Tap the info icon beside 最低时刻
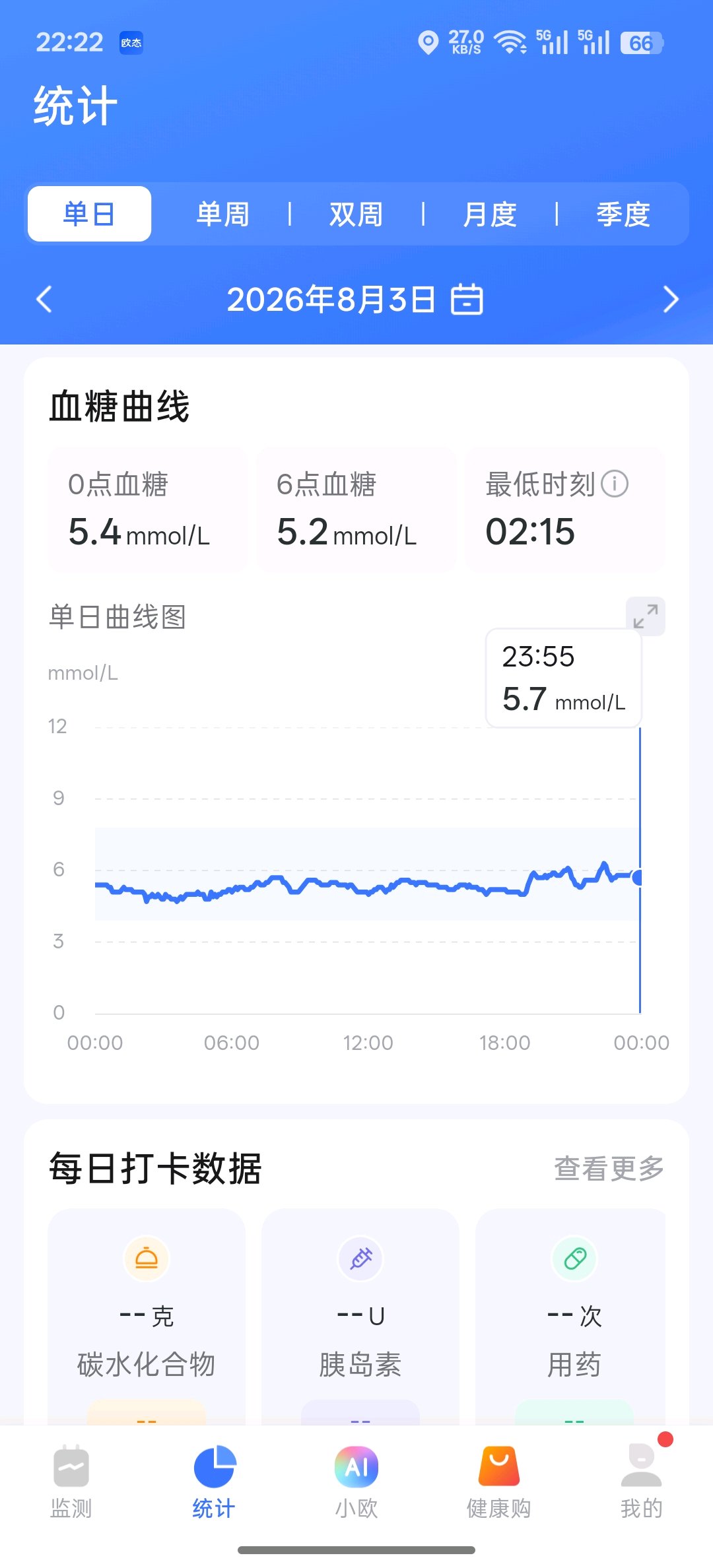 click(615, 484)
